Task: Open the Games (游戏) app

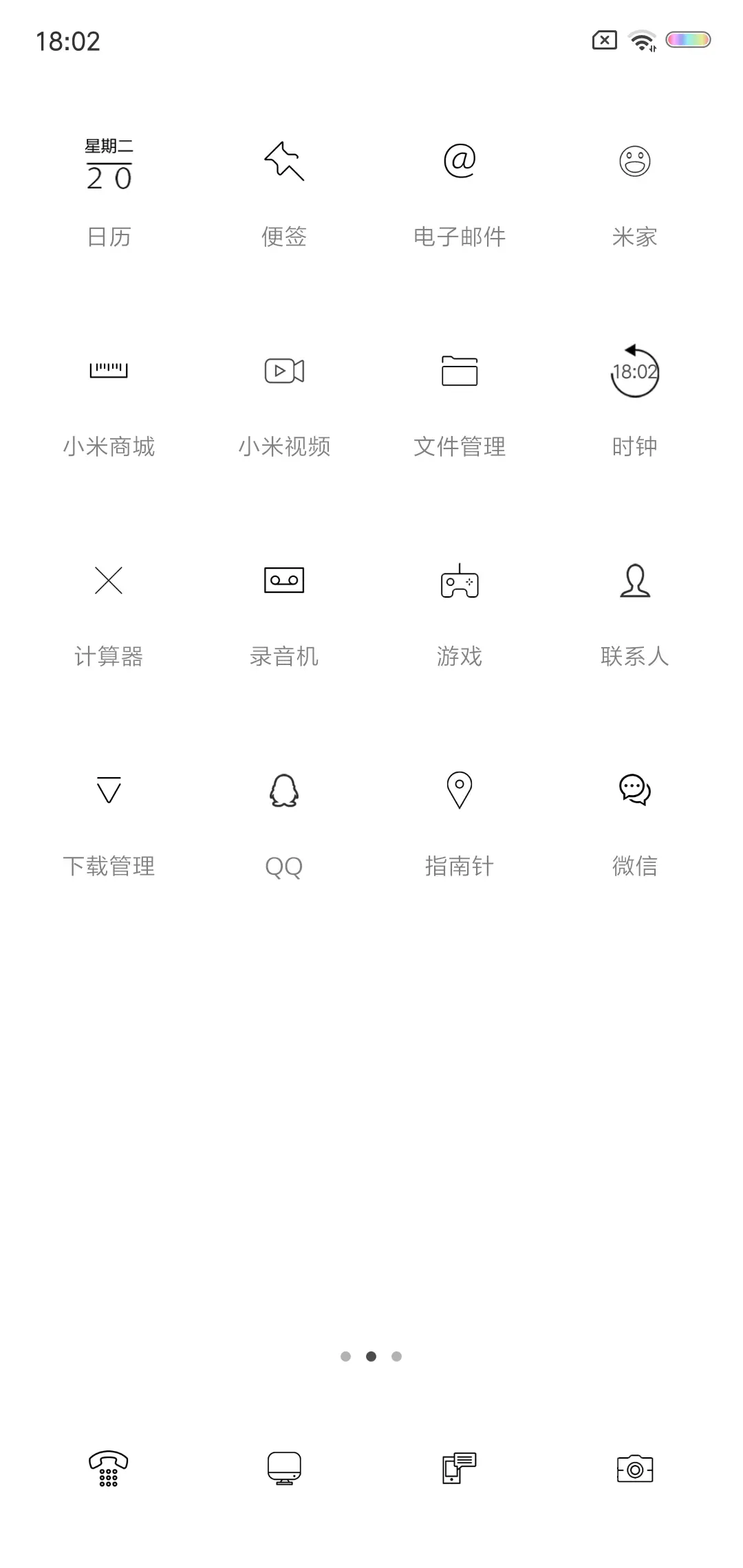Action: [459, 581]
